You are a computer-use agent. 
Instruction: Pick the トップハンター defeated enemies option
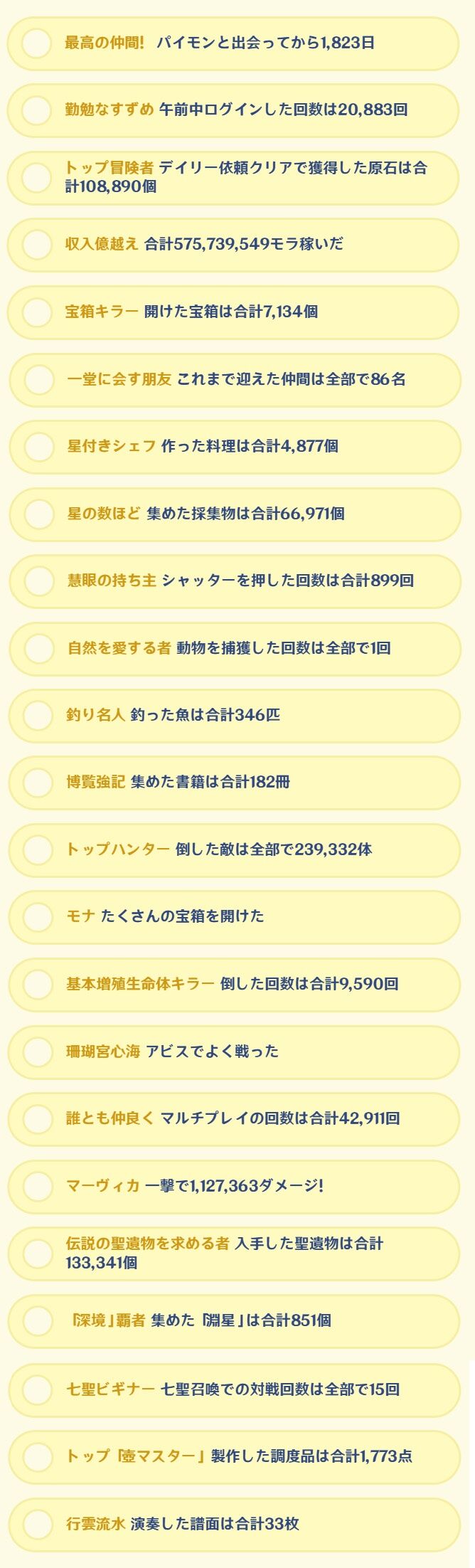click(38, 849)
